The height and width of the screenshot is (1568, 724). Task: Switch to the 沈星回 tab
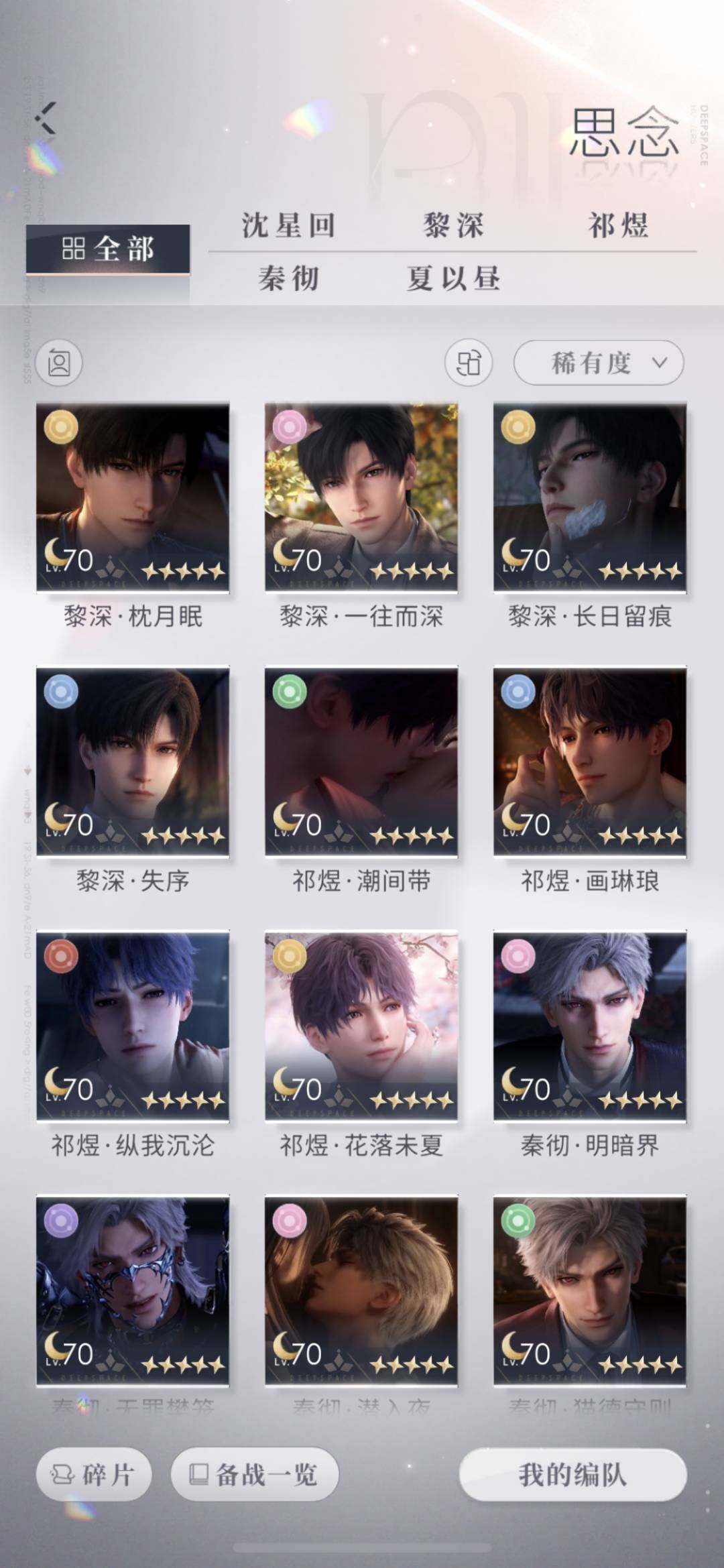tap(288, 225)
